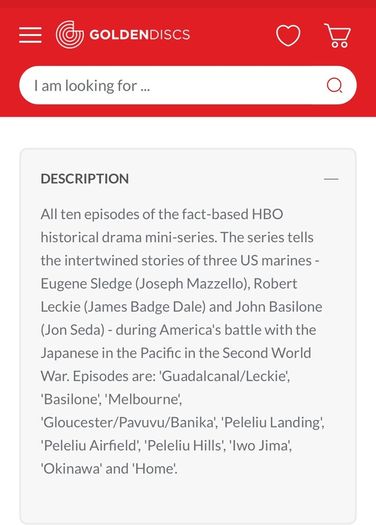The width and height of the screenshot is (376, 525).
Task: Tap the magnifier search icon
Action: (x=334, y=85)
